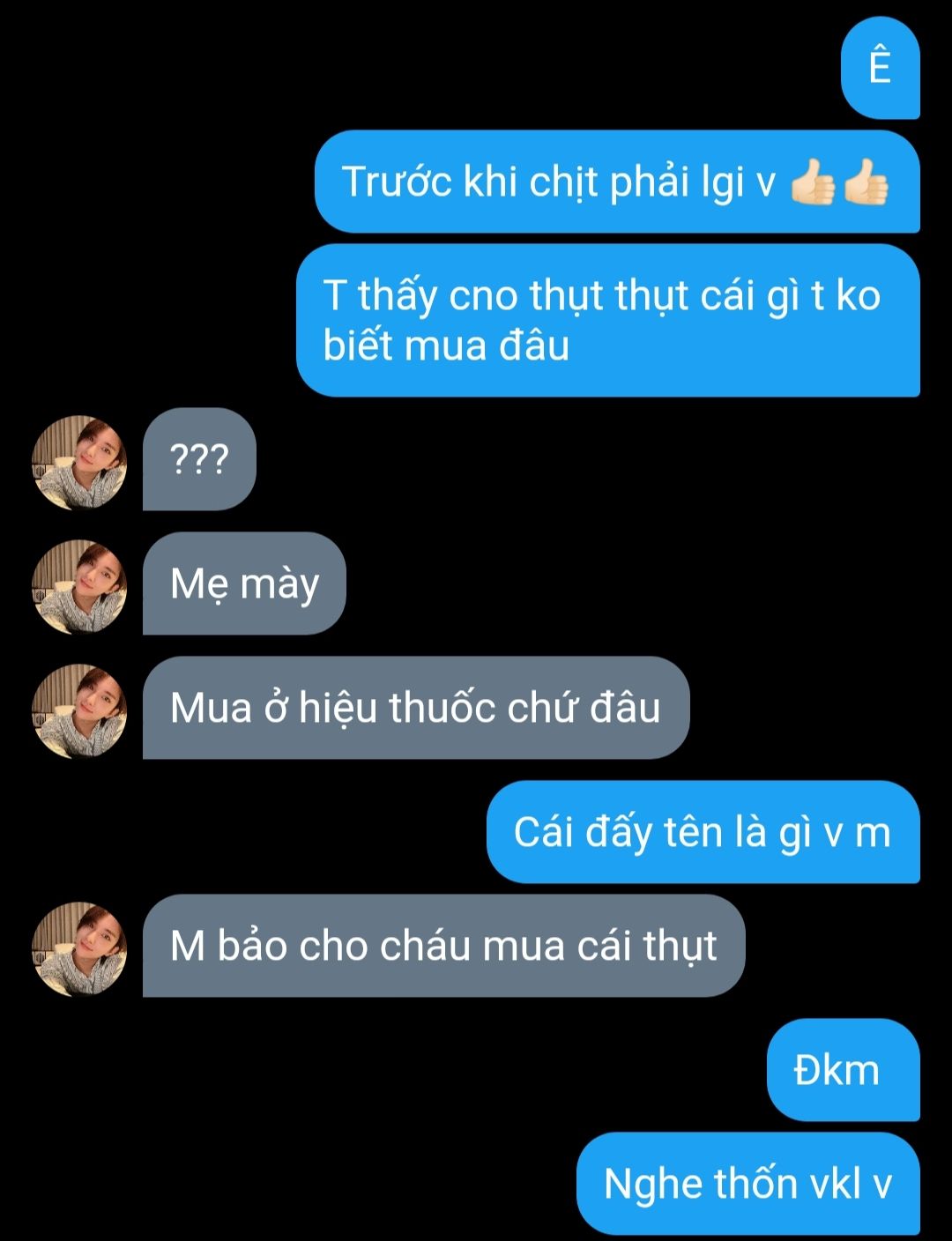View profile from avatar beside "Mua ở hiệu thuốc"
Screen dimensions: 952x1241
coord(79,710)
